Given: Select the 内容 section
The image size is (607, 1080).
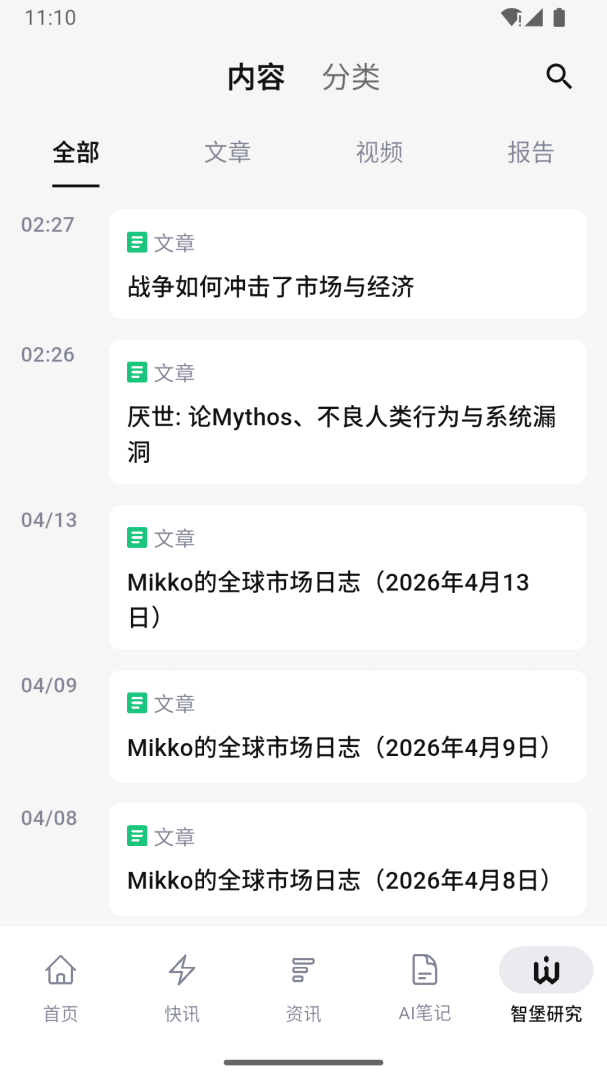Looking at the screenshot, I should coord(256,77).
